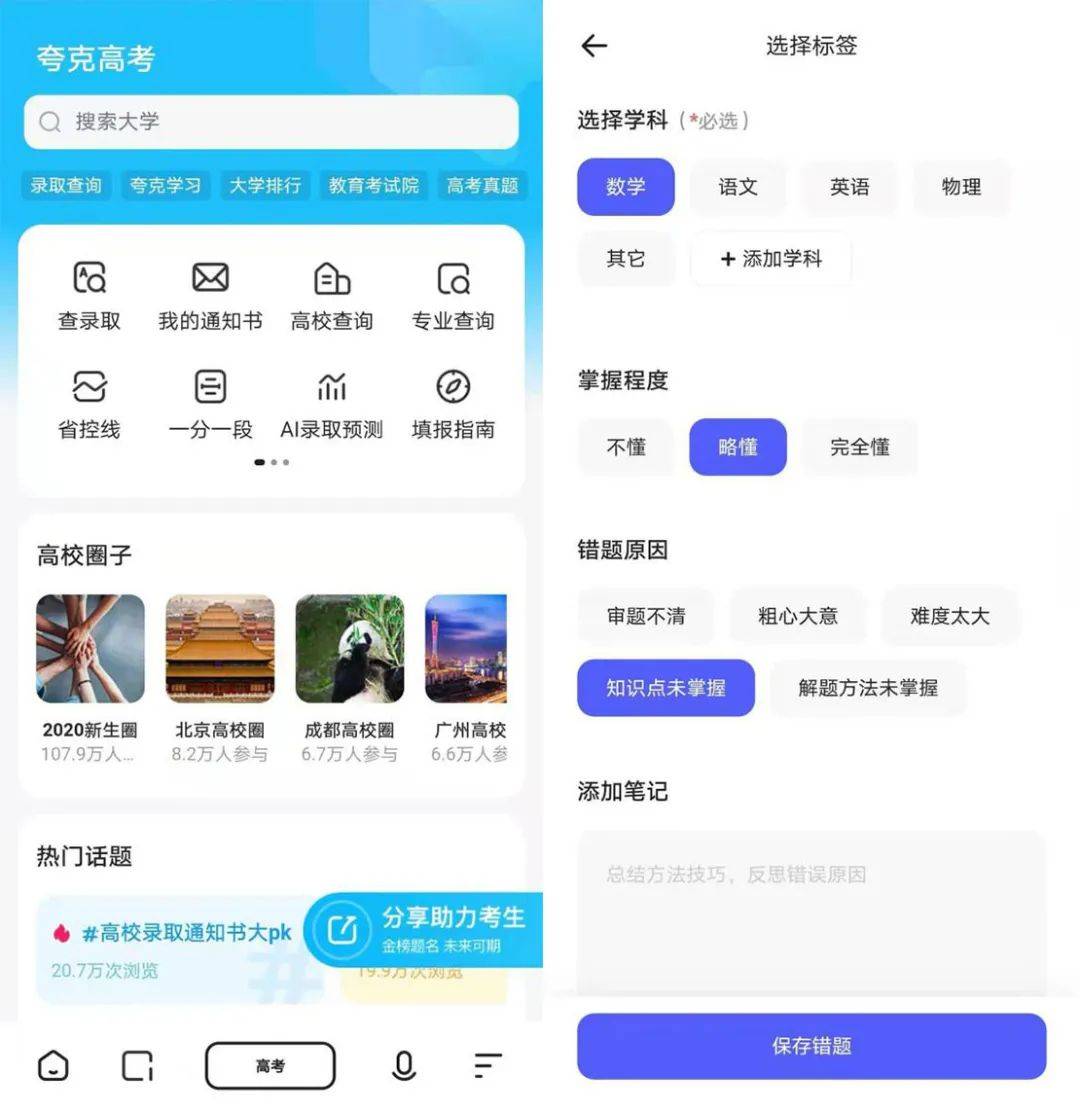Save with 保存错题 button
This screenshot has height=1111, width=1080.
[811, 1046]
